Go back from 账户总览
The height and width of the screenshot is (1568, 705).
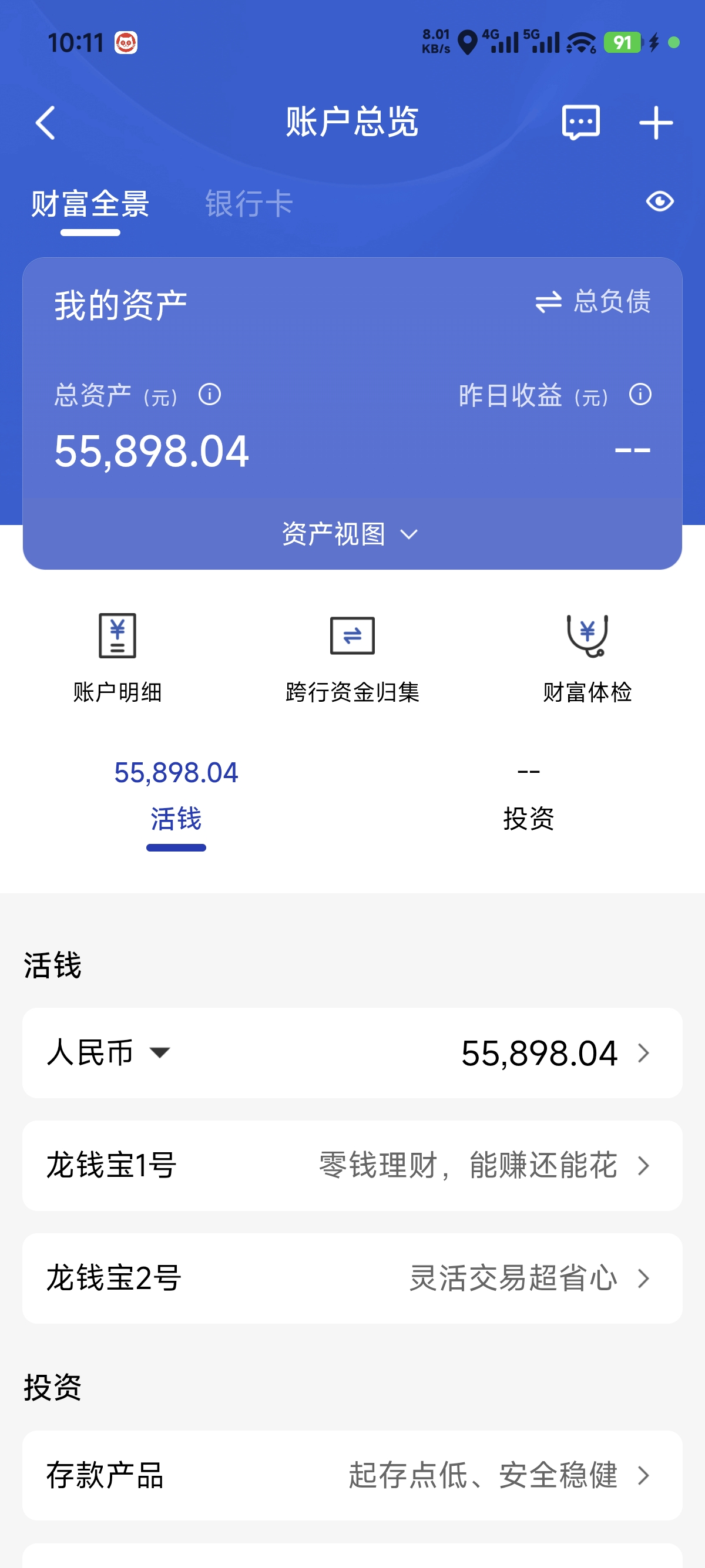[x=46, y=123]
